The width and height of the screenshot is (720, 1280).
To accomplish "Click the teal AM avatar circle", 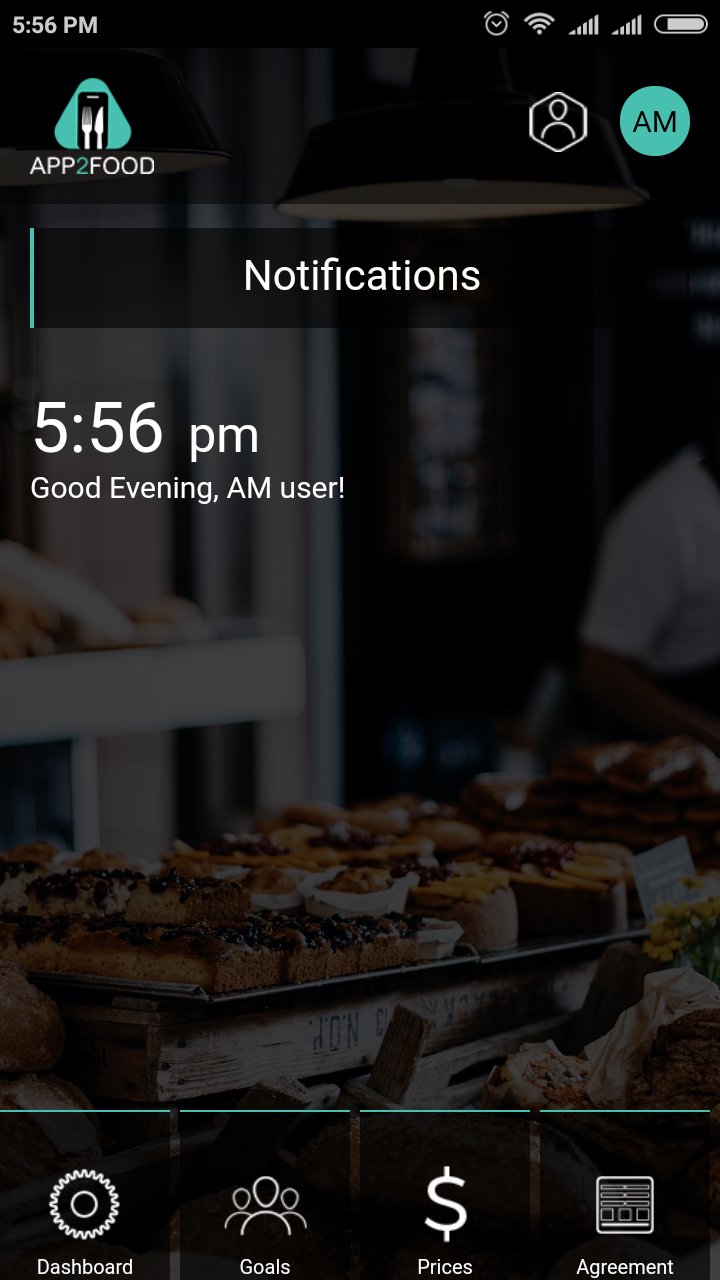I will point(656,121).
